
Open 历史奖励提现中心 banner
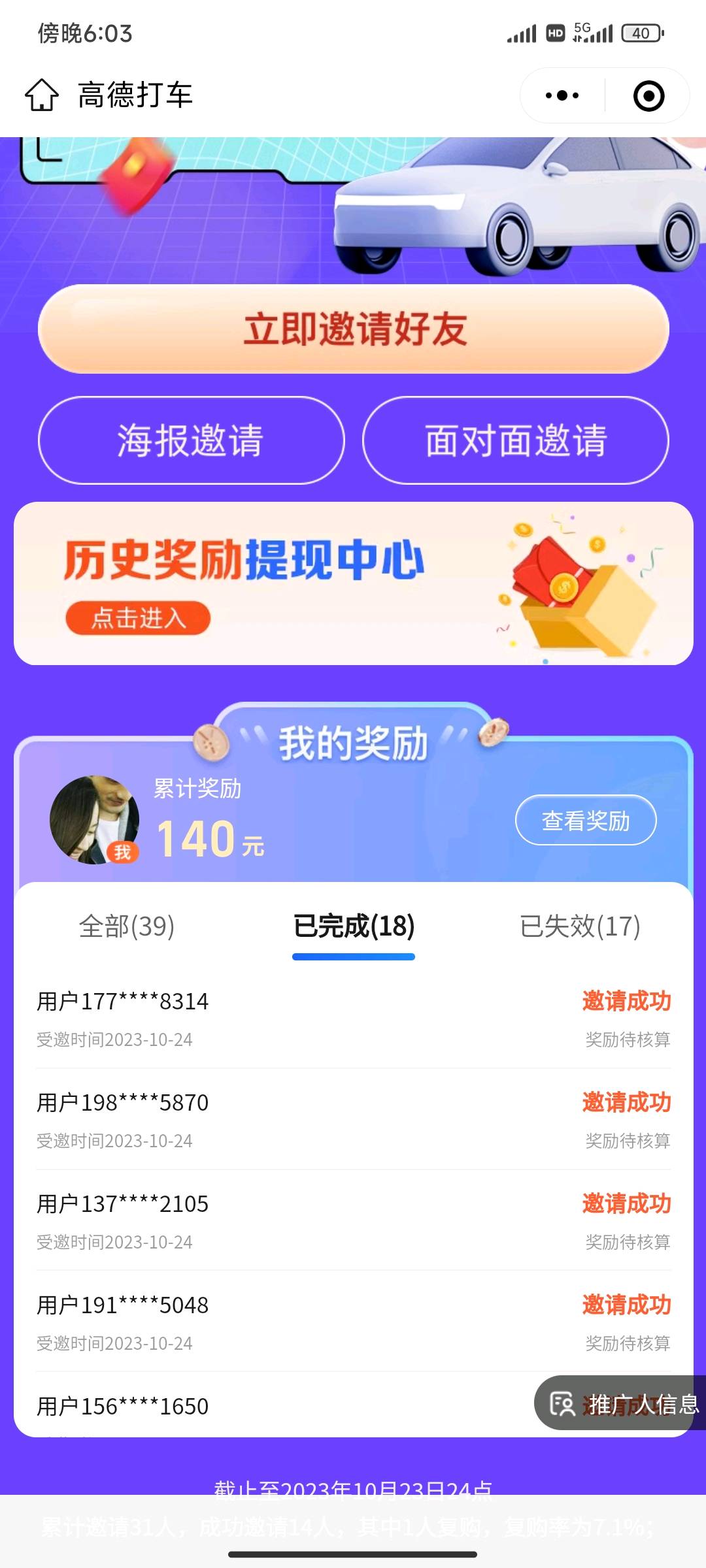tap(353, 583)
